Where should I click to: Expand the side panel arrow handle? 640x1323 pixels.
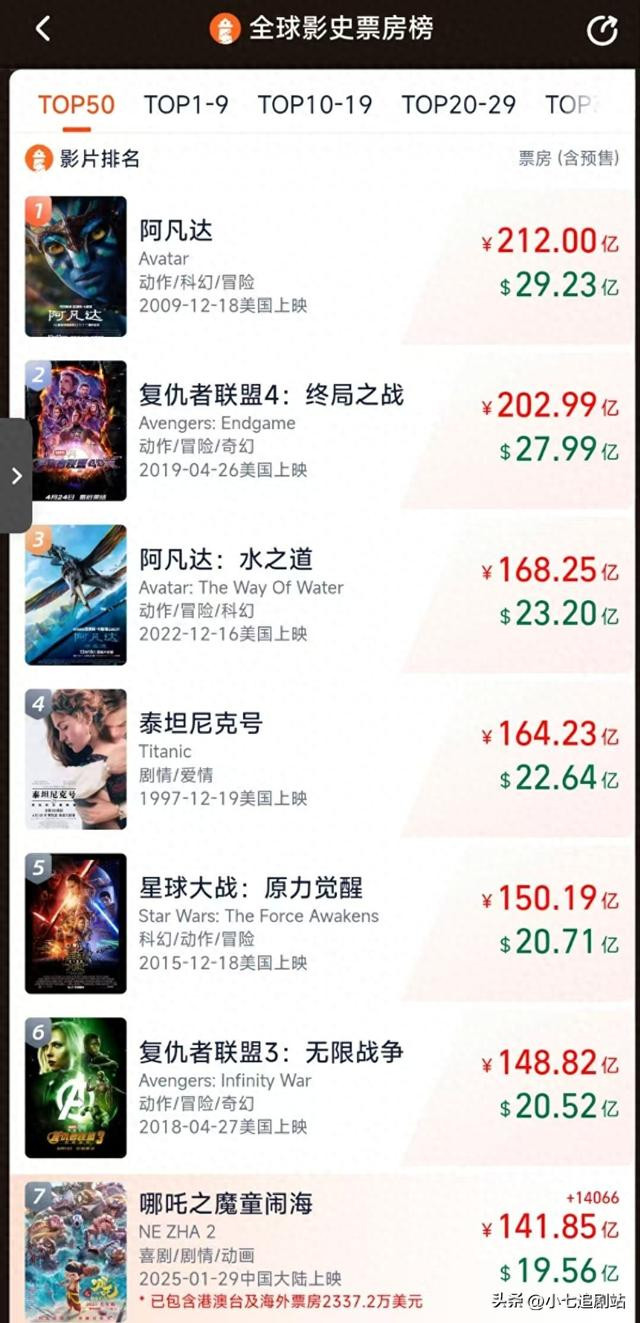point(16,476)
